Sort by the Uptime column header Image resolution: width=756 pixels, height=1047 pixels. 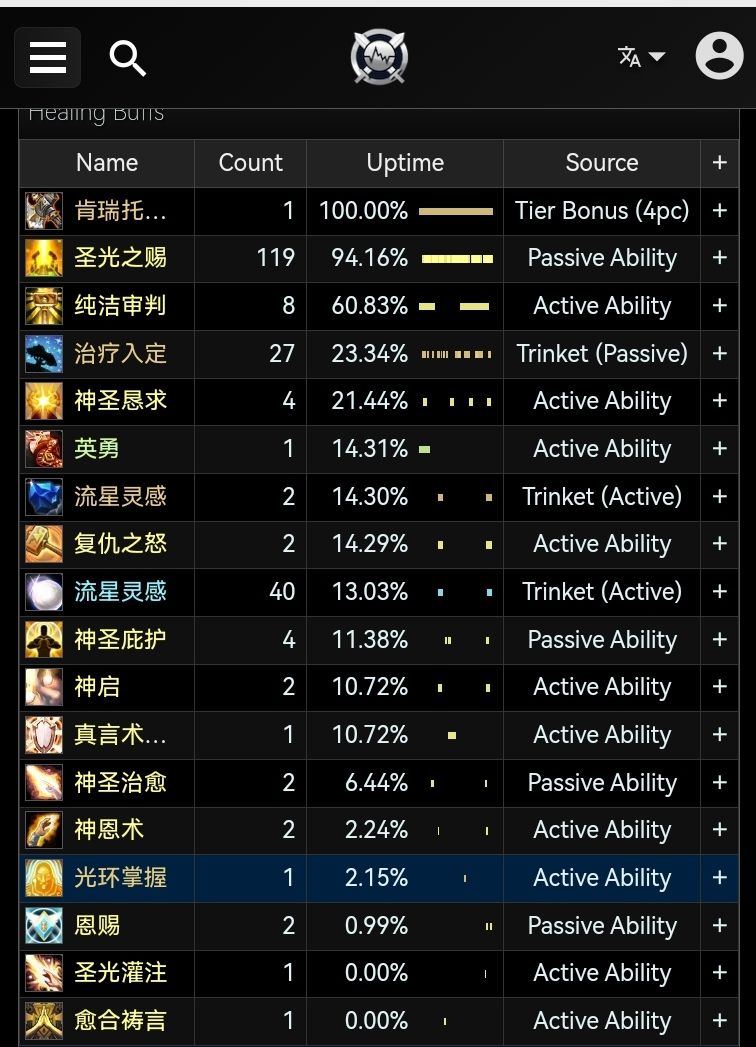tap(405, 163)
